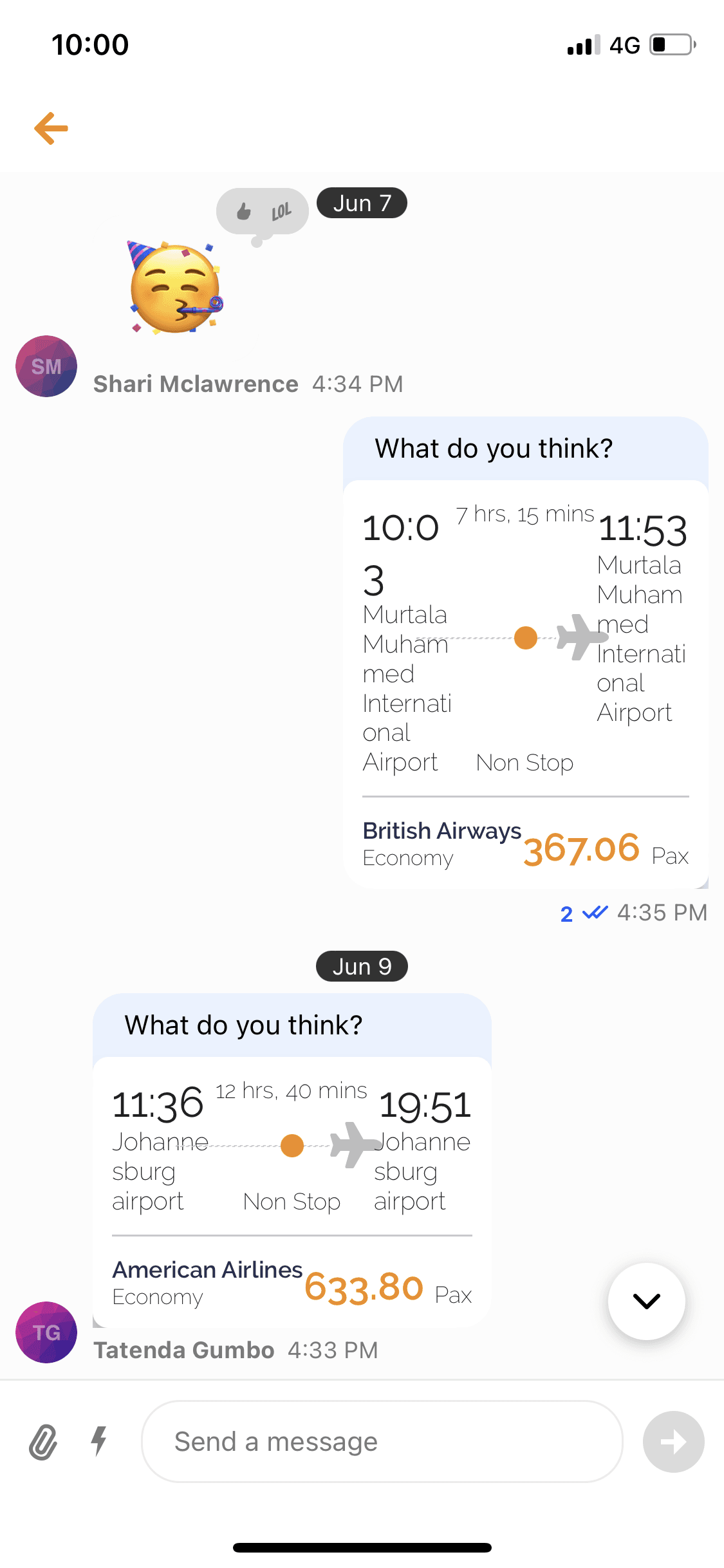The image size is (724, 1568).
Task: Select the British Airways 367.06 flight card
Action: [x=524, y=676]
